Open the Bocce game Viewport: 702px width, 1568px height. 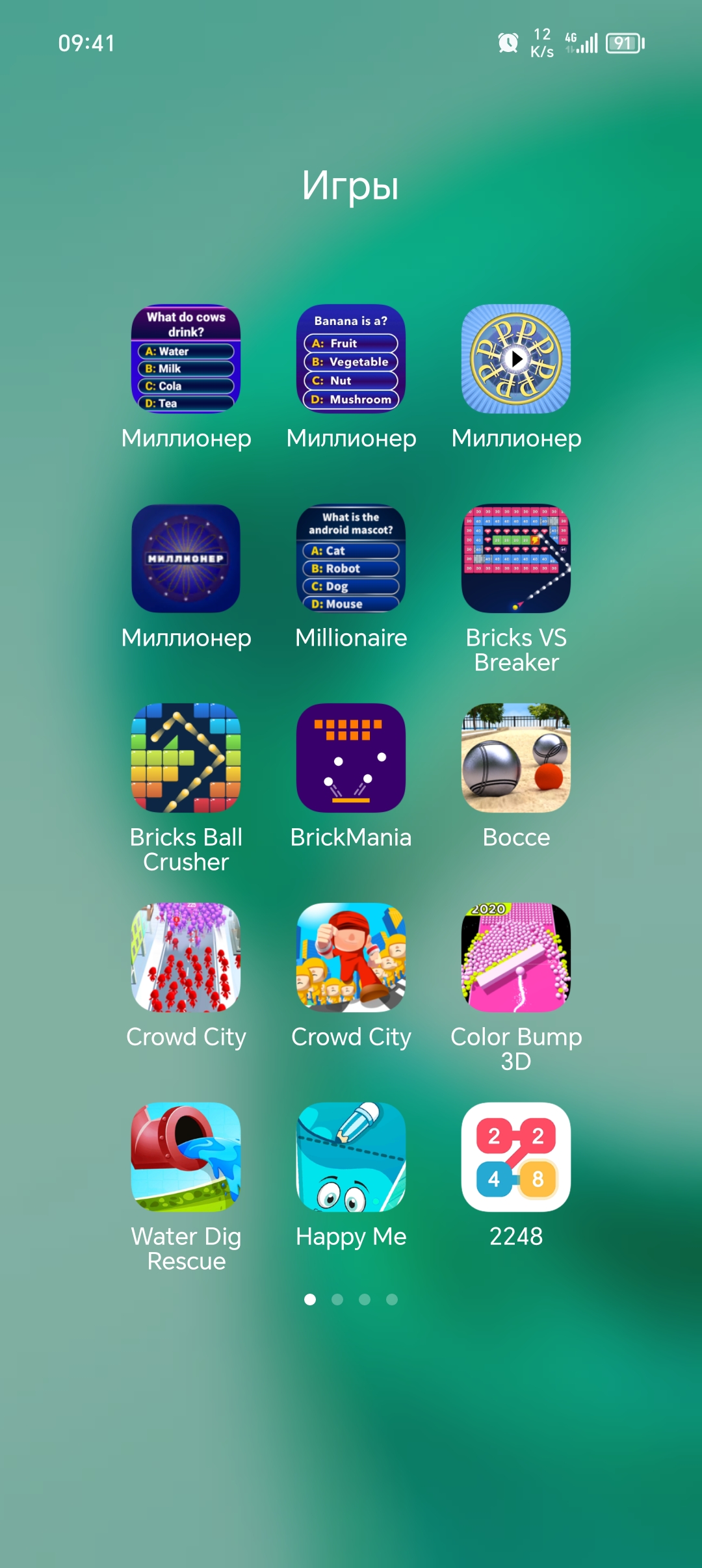[x=516, y=758]
